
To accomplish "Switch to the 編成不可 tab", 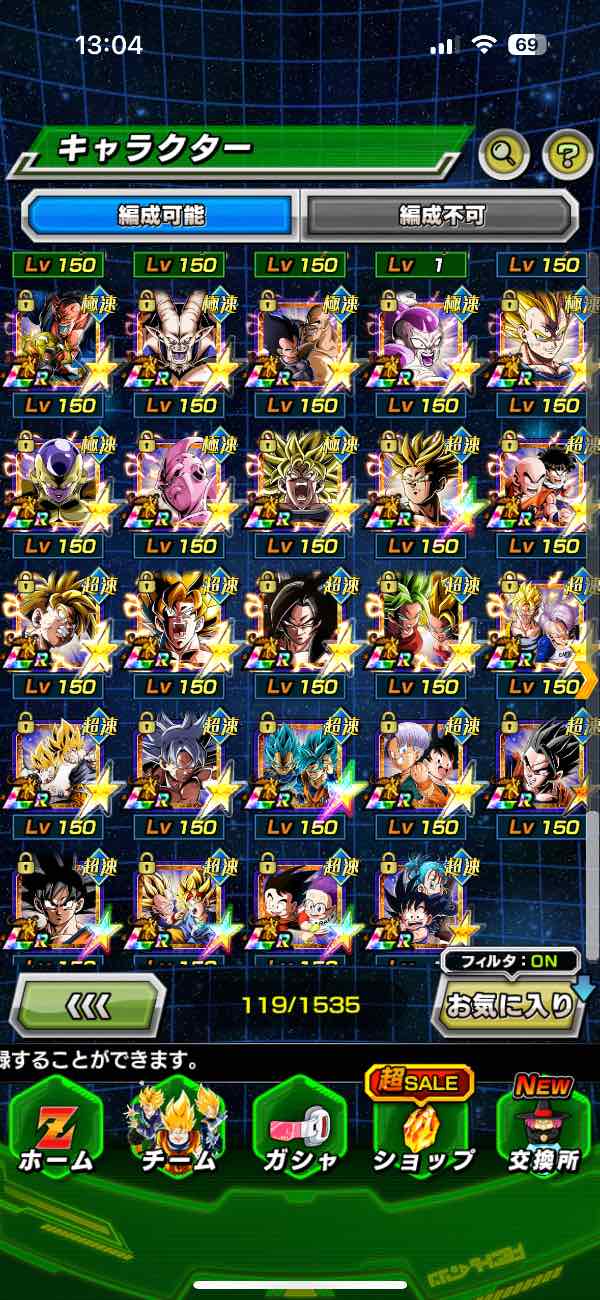I will coord(442,215).
